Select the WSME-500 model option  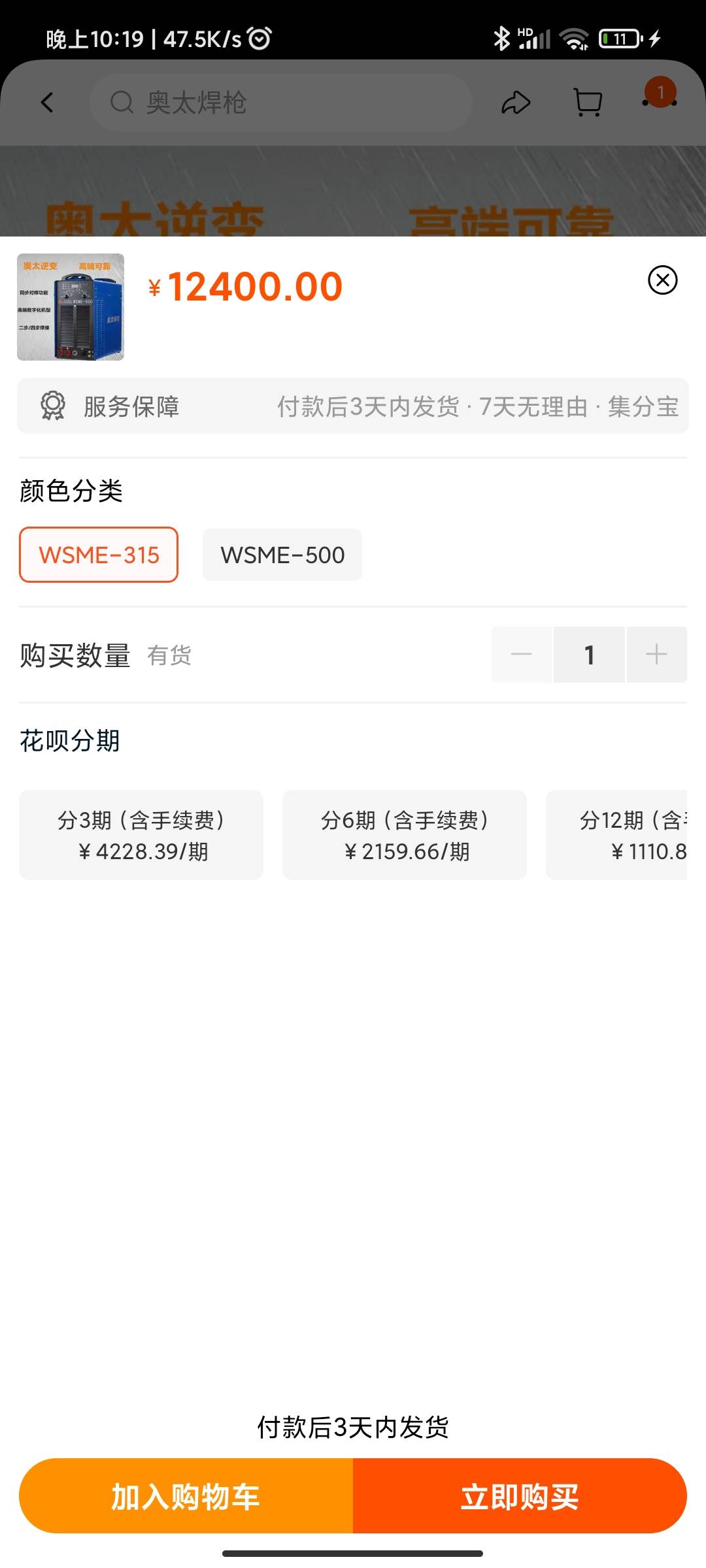[282, 555]
